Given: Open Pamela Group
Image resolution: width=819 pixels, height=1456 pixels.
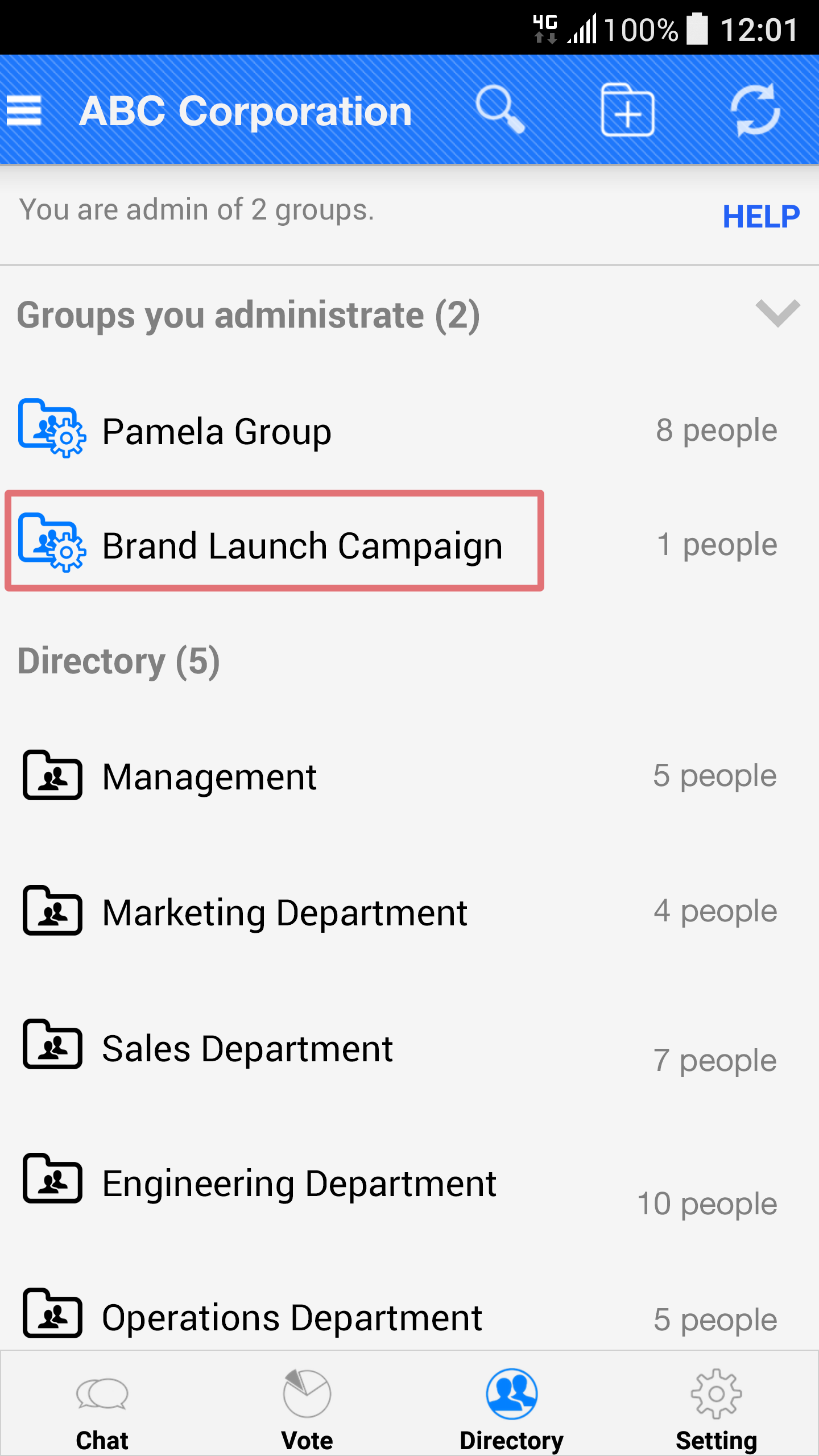Looking at the screenshot, I should click(216, 431).
